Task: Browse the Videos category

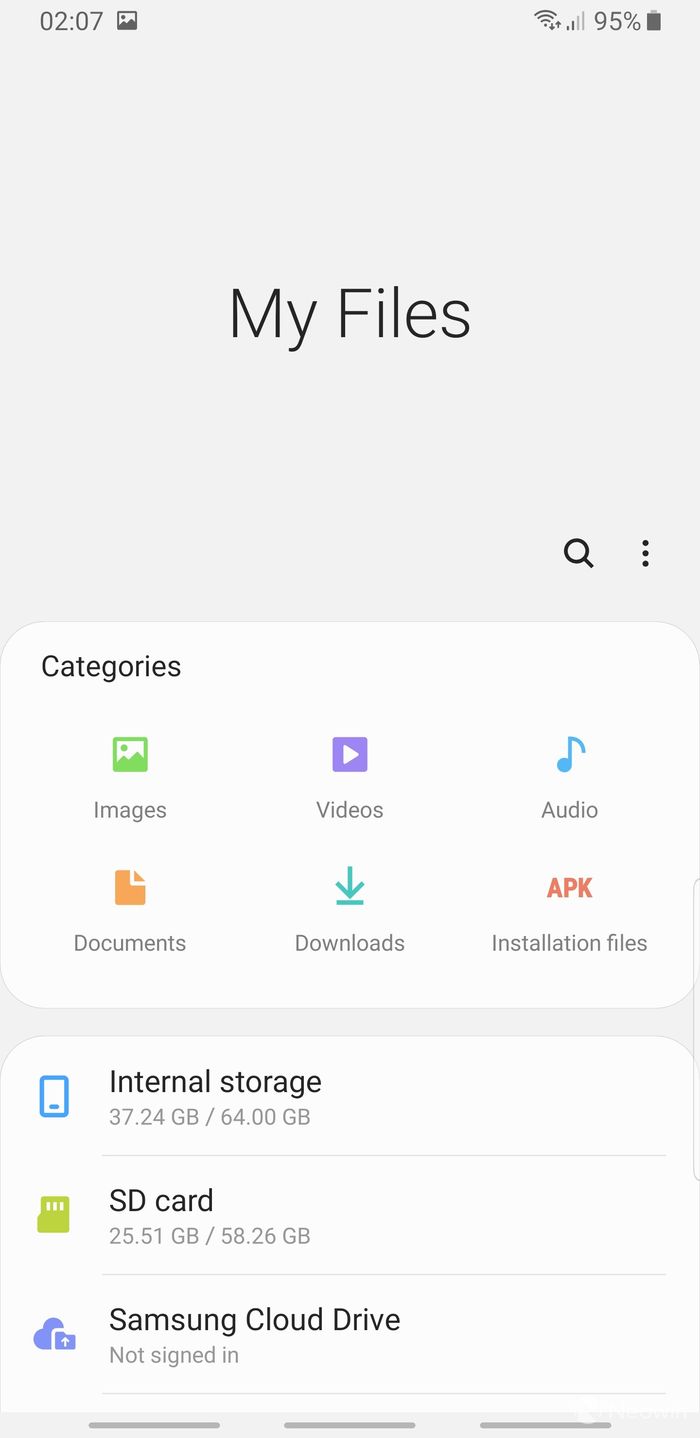Action: [x=350, y=778]
